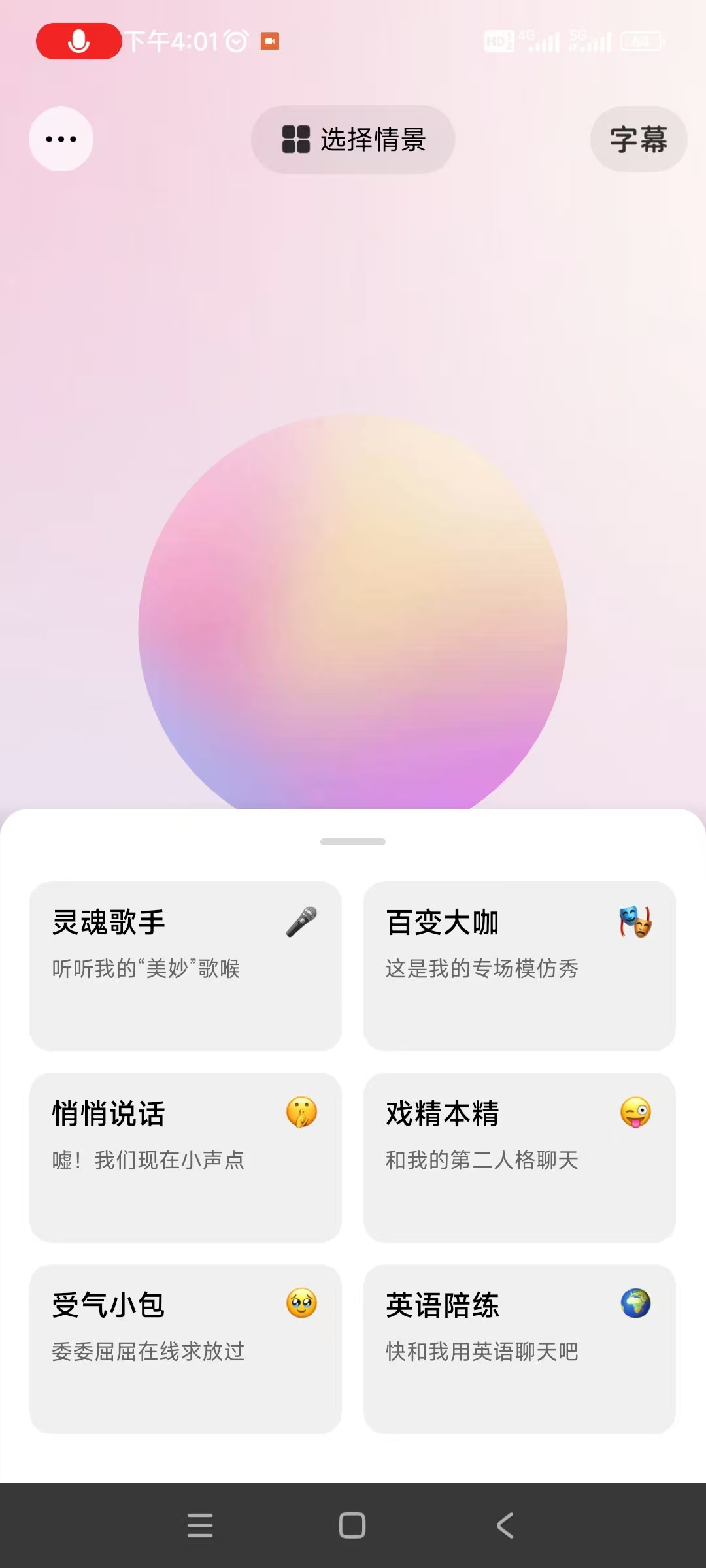Viewport: 706px width, 1568px height.
Task: Open recent apps from navigation bar
Action: pyautogui.click(x=200, y=1526)
